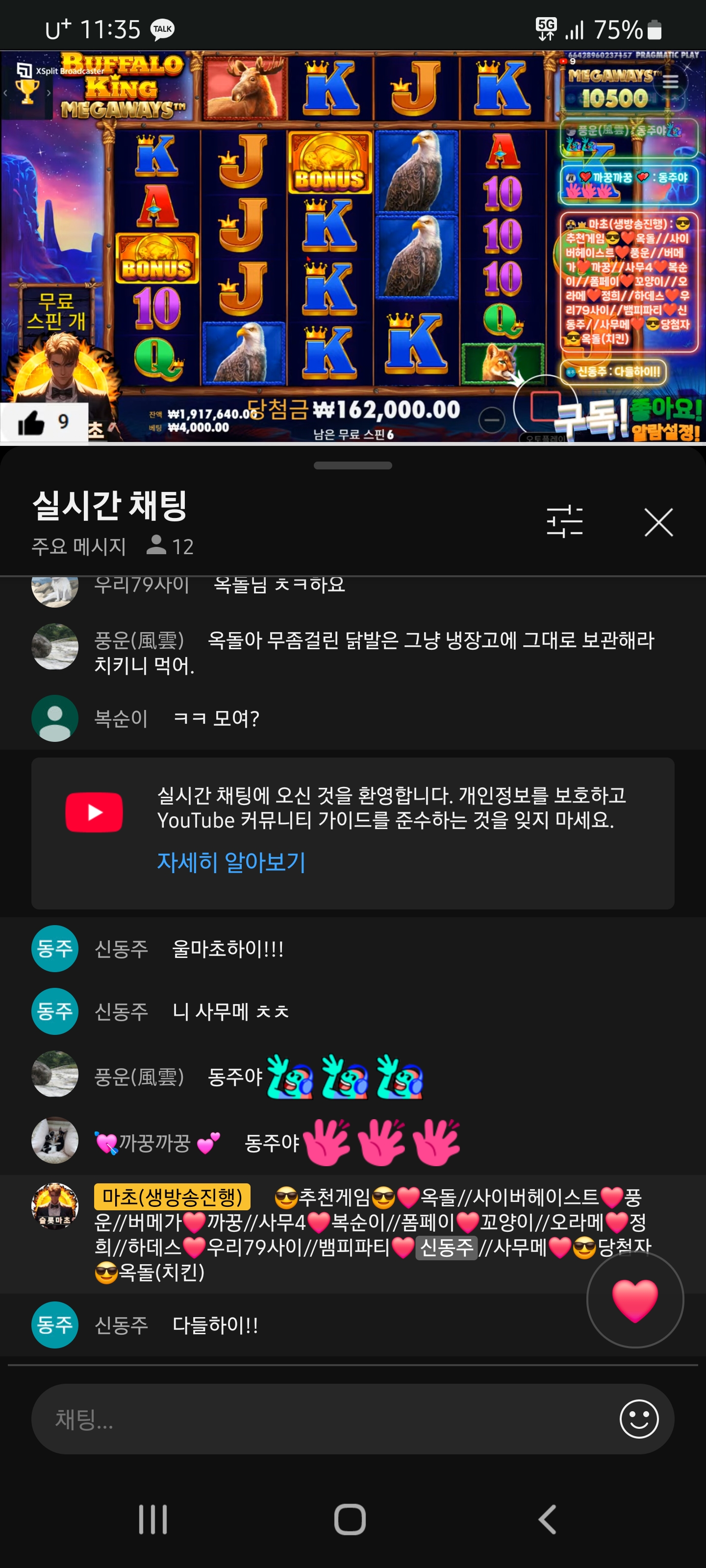Open the emoji picker in chat box

coord(638,1419)
